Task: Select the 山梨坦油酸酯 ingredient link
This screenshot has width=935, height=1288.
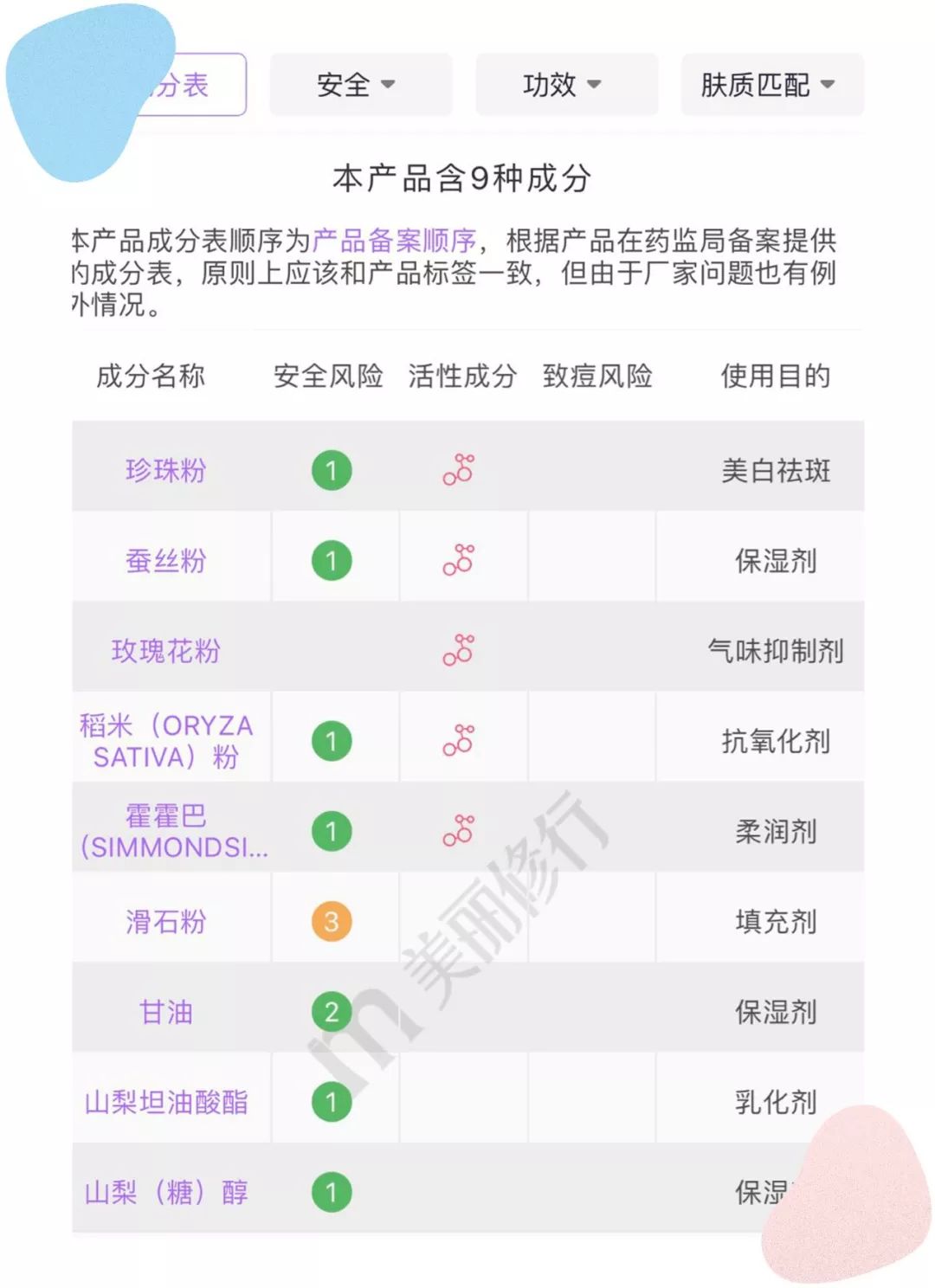Action: pos(167,1100)
